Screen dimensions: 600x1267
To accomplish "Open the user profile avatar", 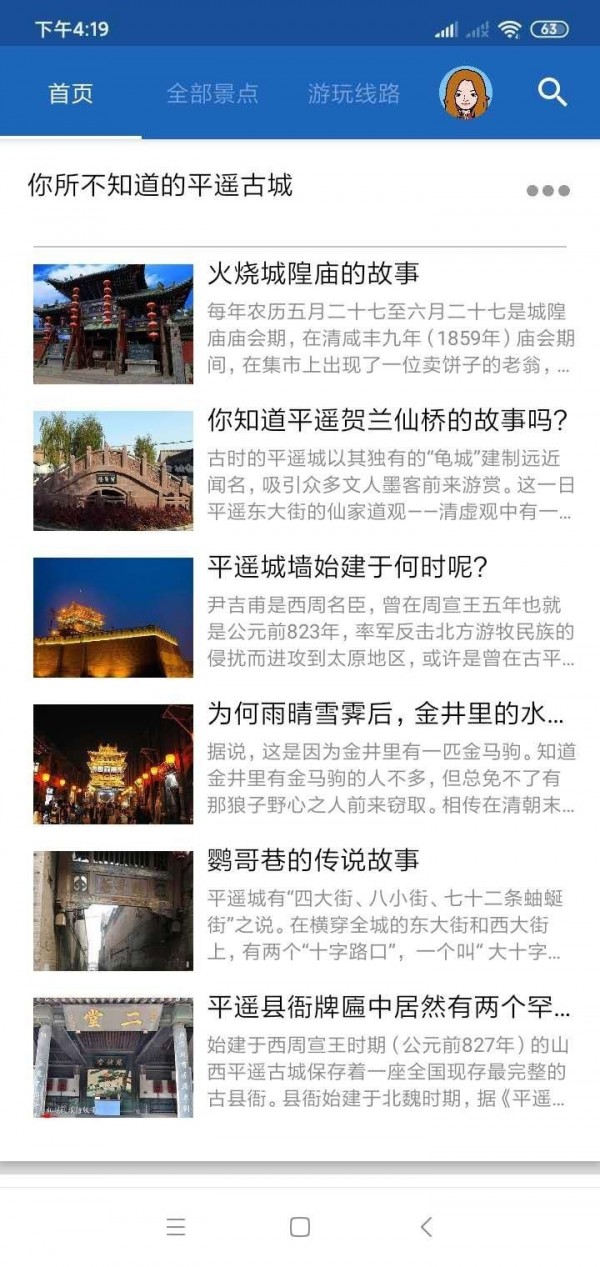I will [x=466, y=94].
